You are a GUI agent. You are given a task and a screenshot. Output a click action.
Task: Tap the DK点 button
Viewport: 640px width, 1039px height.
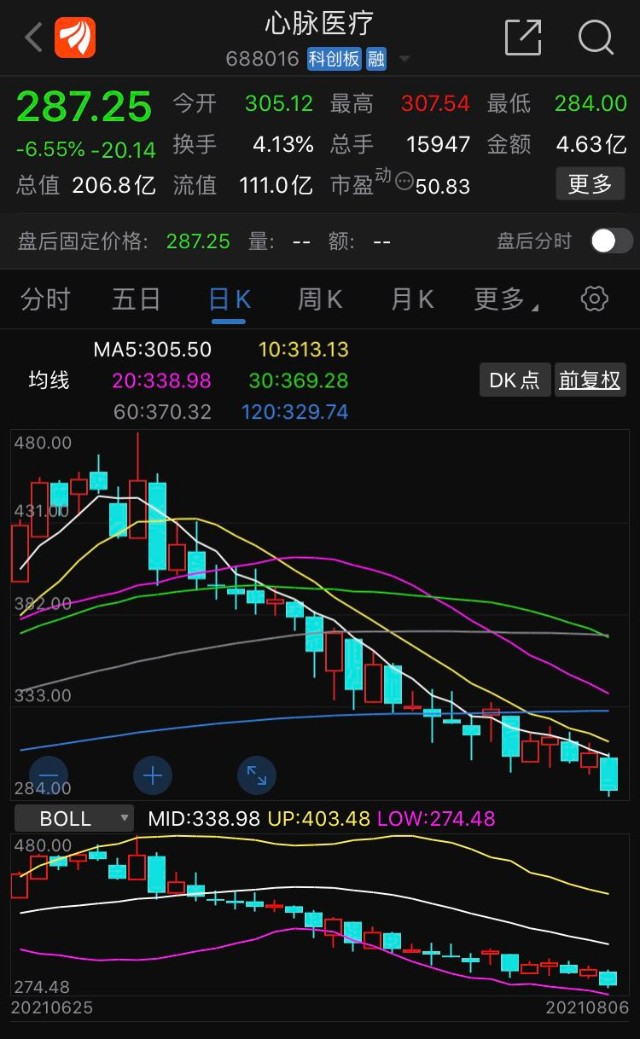515,380
